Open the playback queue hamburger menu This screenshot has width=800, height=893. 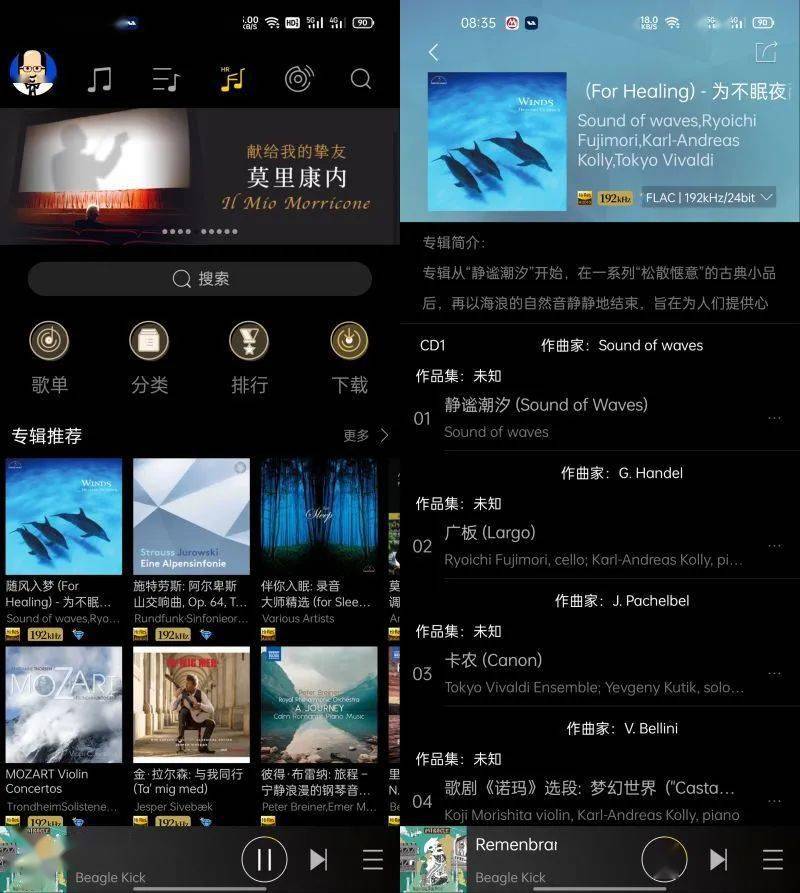tap(371, 859)
